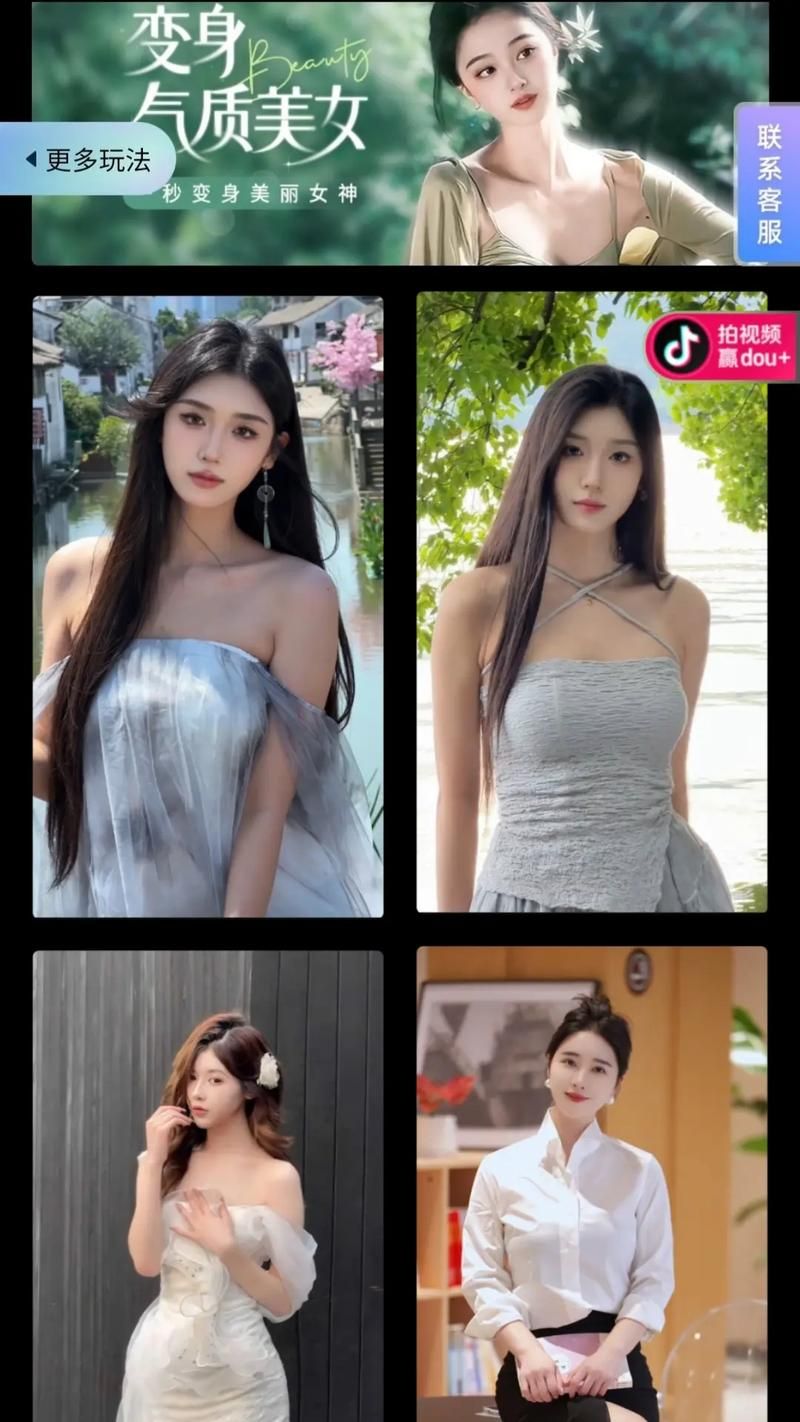Tap the 拍视频赢dou+ badge
Screen dimensions: 800x1422
721,346
